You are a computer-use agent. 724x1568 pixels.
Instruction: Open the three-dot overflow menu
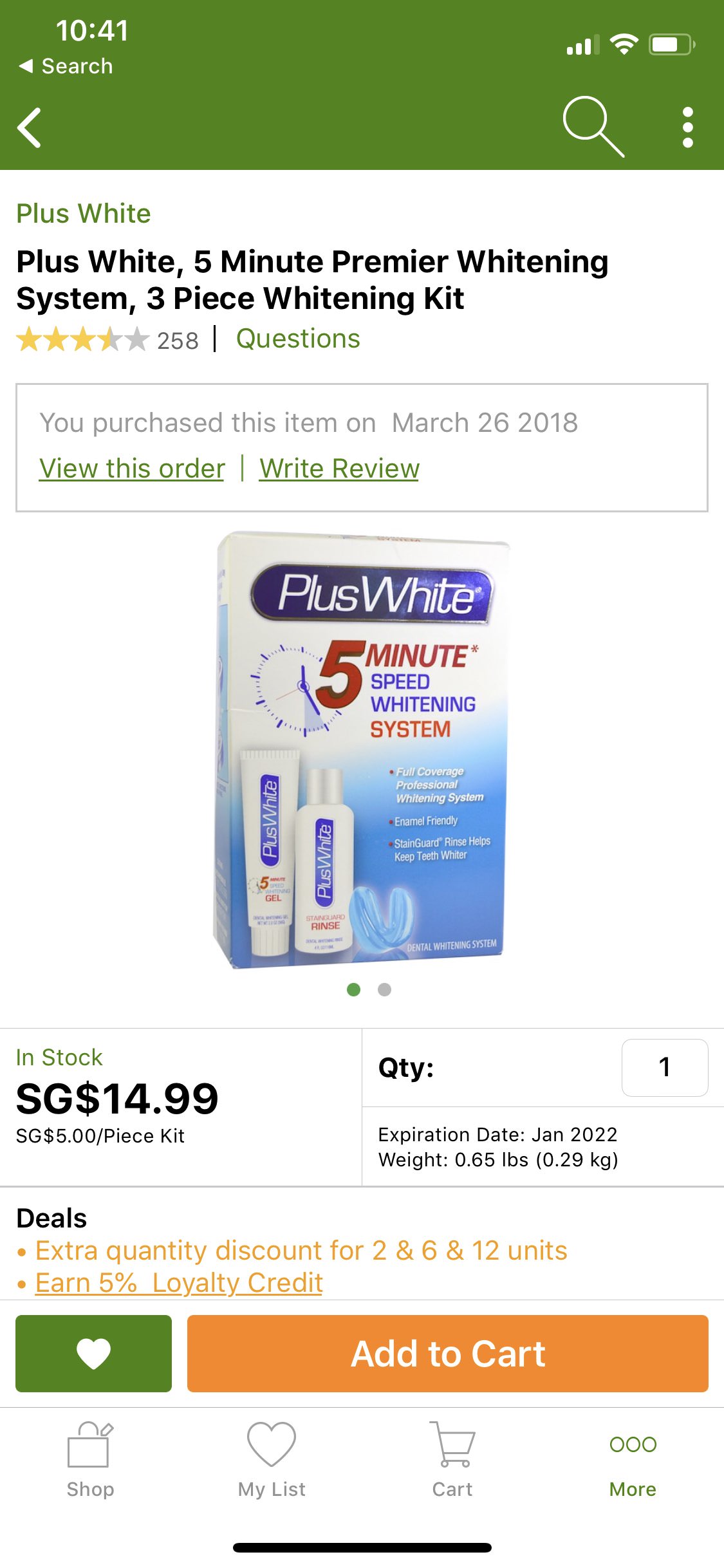pos(687,127)
